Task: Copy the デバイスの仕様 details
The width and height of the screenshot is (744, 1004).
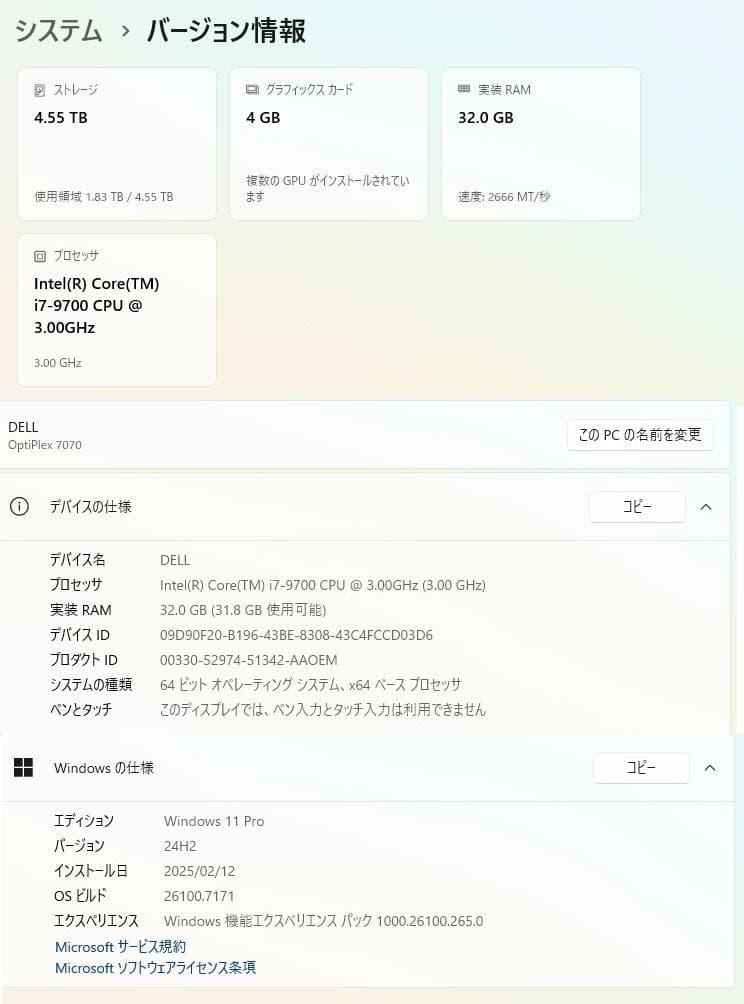Action: 637,507
